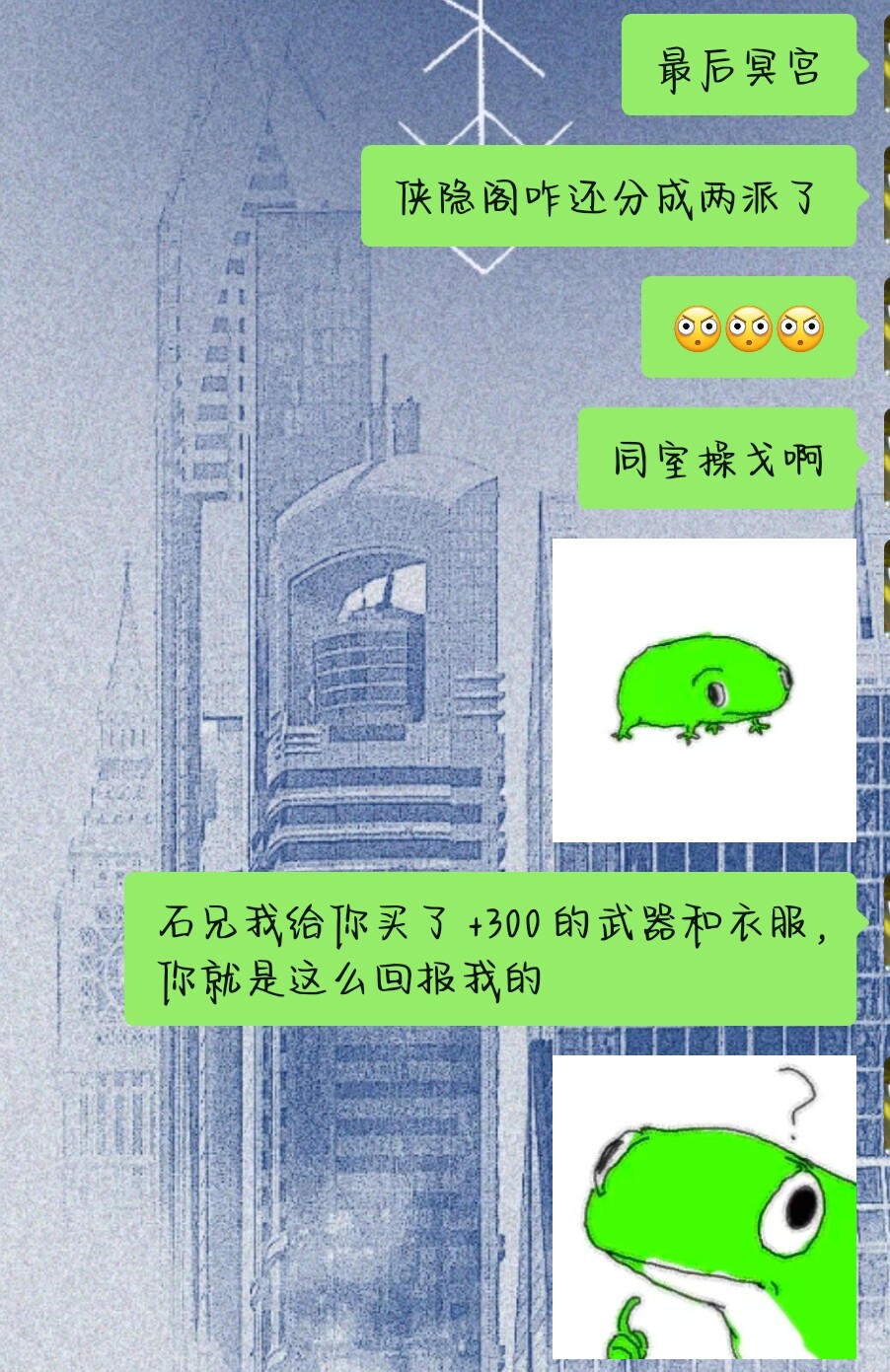Viewport: 890px width, 1372px height.
Task: Open the small green frog sticker
Action: (x=704, y=690)
